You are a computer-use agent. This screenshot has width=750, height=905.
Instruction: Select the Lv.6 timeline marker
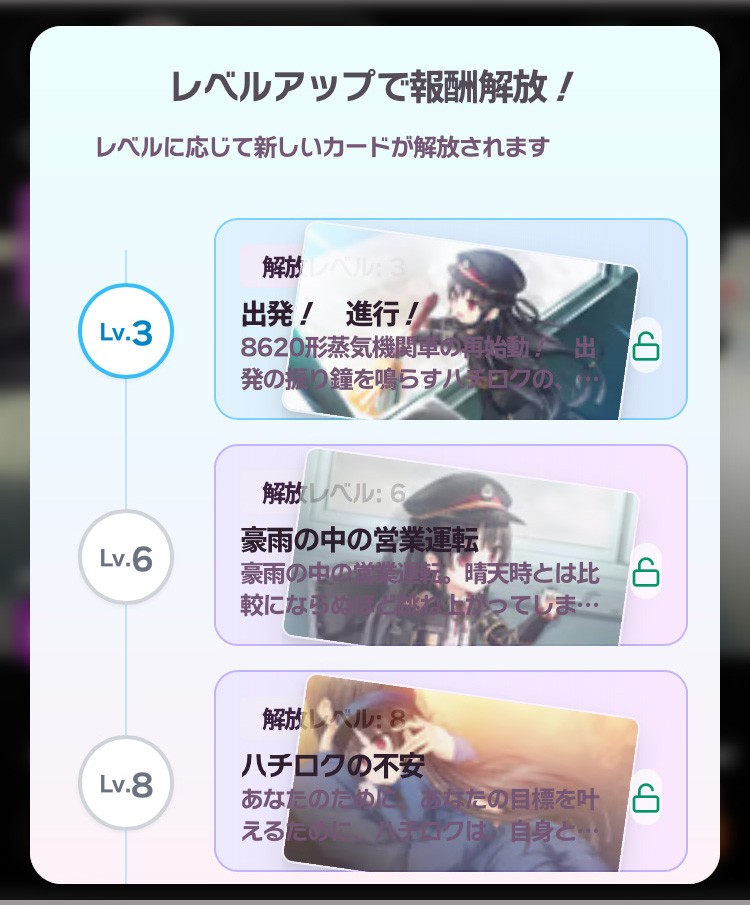(126, 558)
